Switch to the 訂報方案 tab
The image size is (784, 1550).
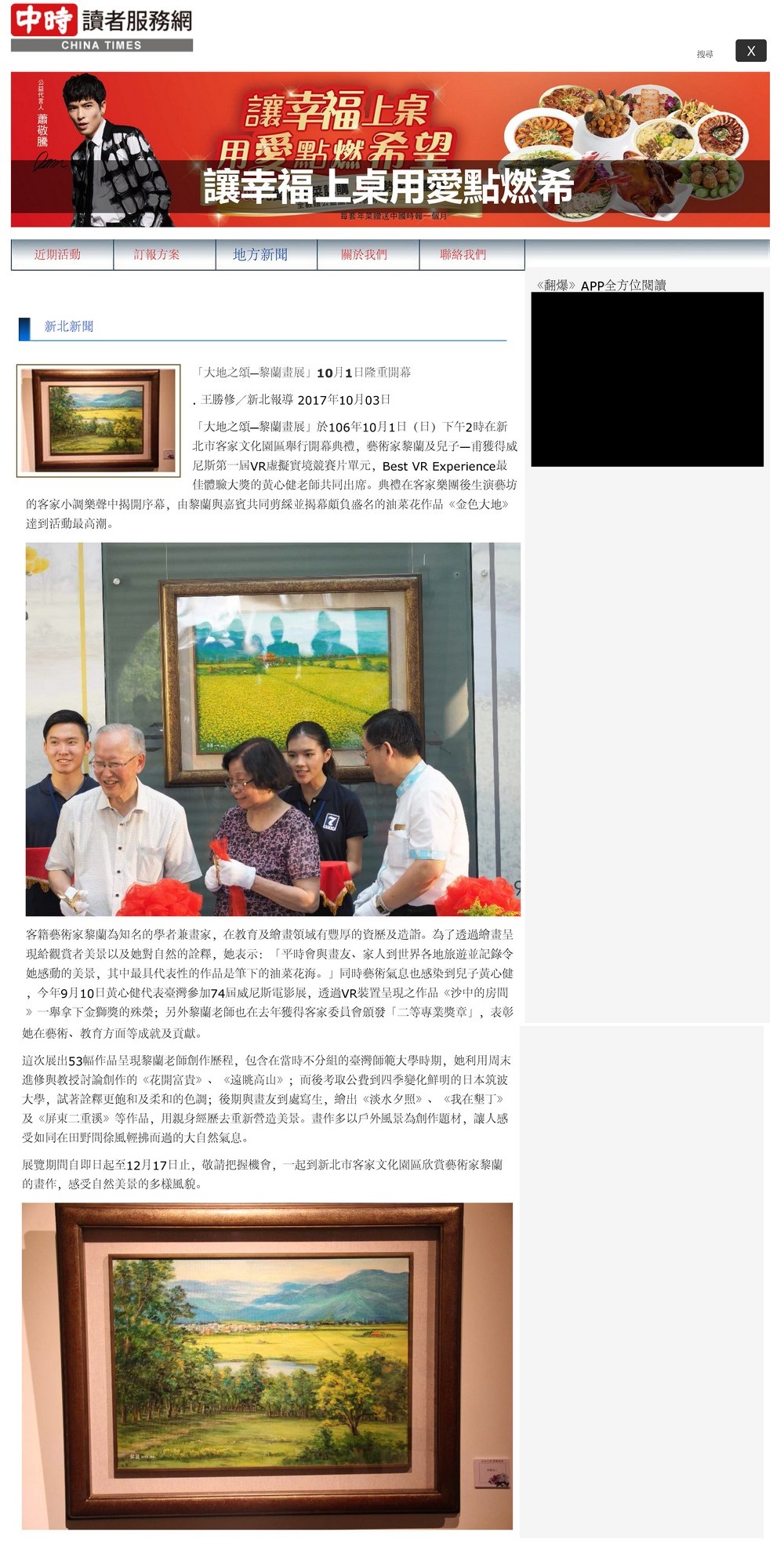[x=157, y=255]
